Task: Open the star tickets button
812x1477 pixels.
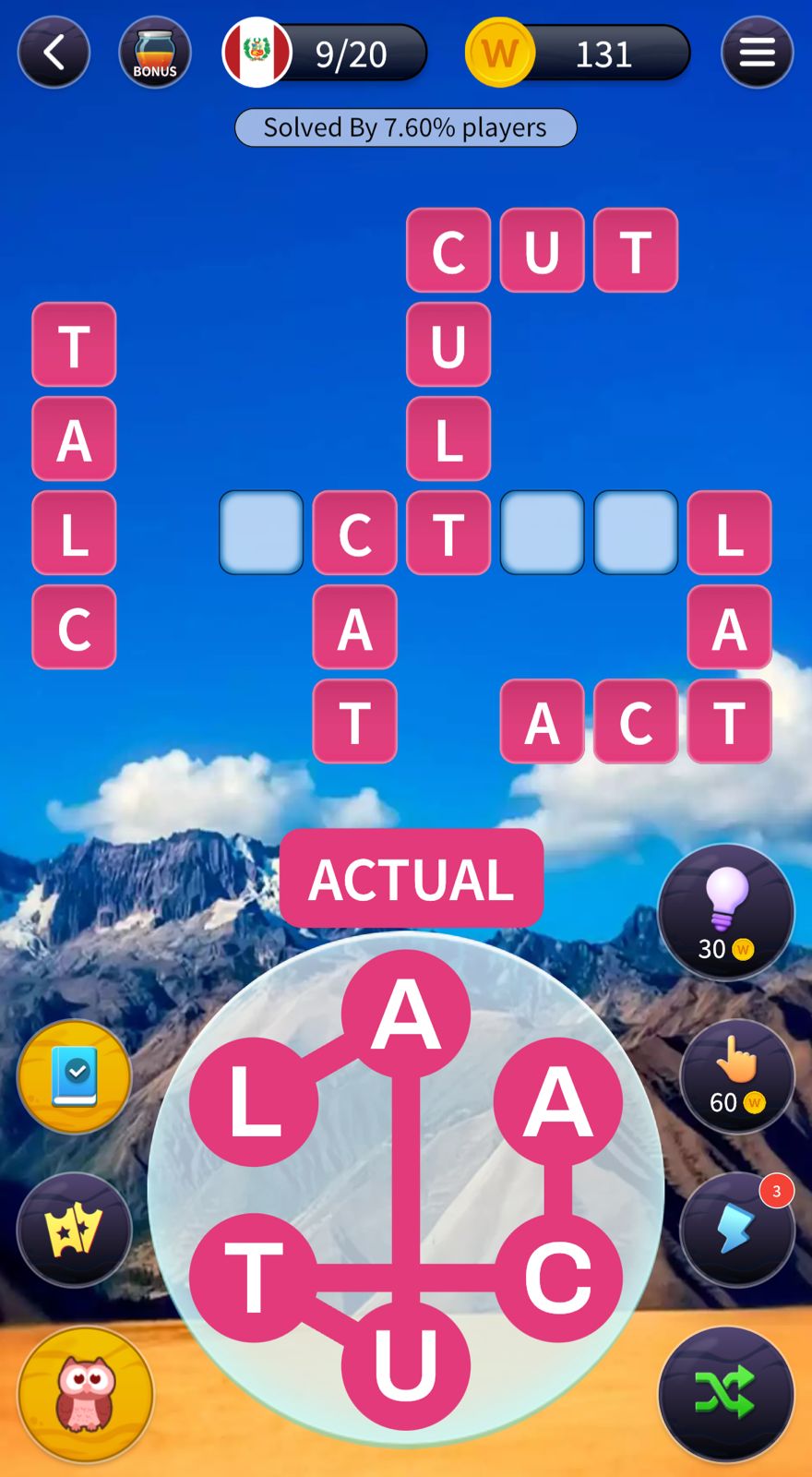Action: click(x=74, y=1231)
